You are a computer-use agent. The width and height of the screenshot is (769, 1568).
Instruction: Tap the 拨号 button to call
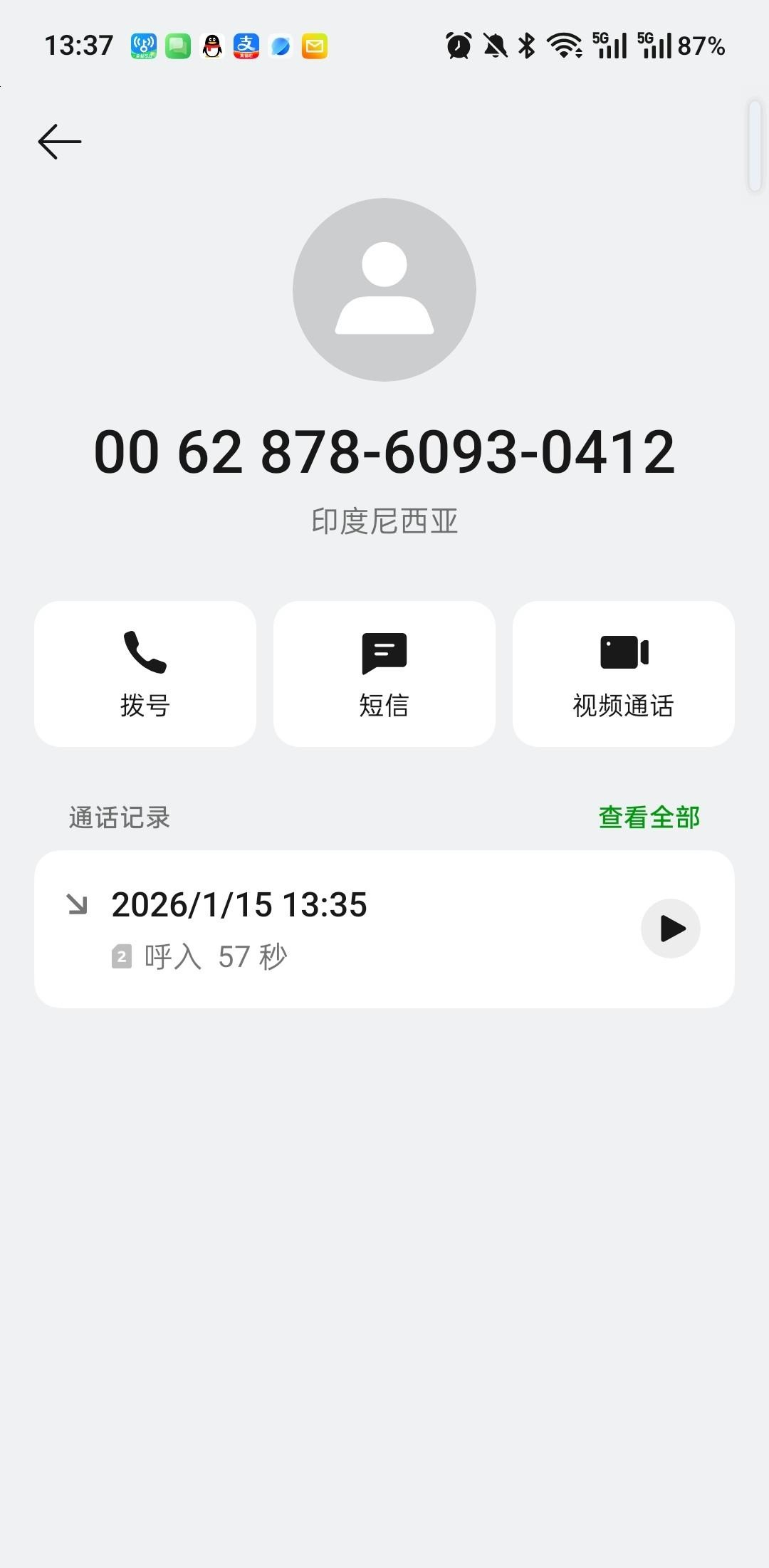pos(145,674)
